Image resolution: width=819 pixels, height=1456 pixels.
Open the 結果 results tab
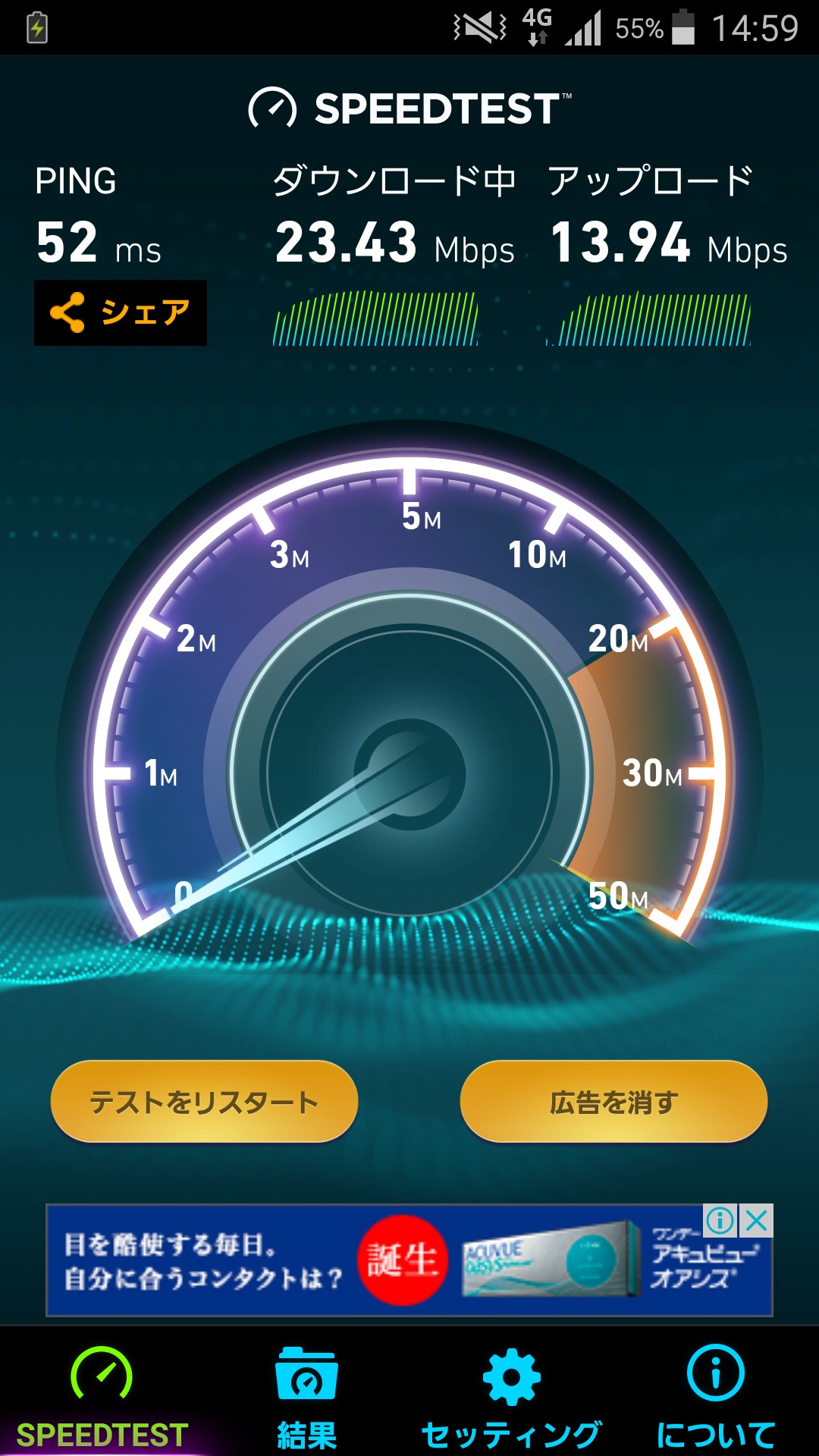pos(306,1397)
